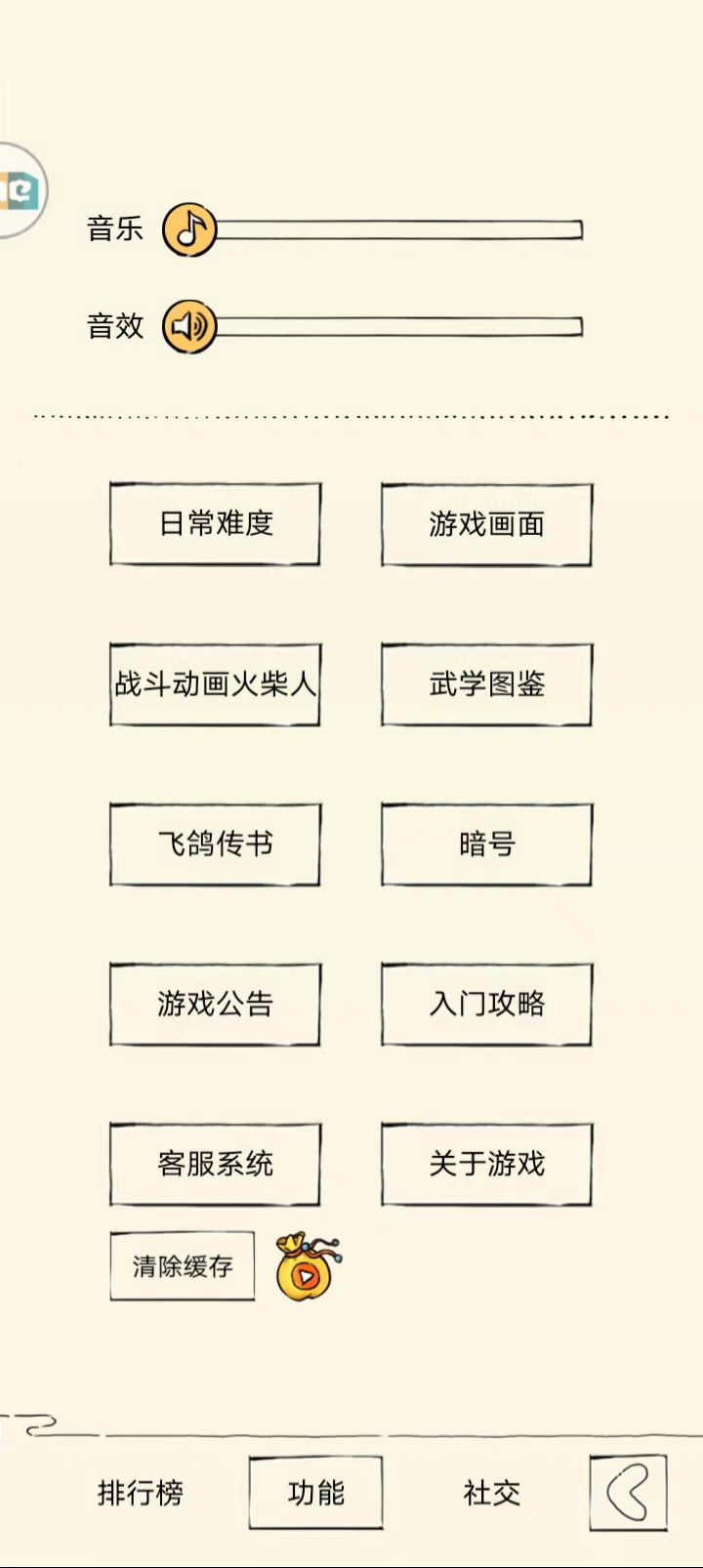Contact 客服系统 support
Screen dimensions: 703x1568
215,1165
